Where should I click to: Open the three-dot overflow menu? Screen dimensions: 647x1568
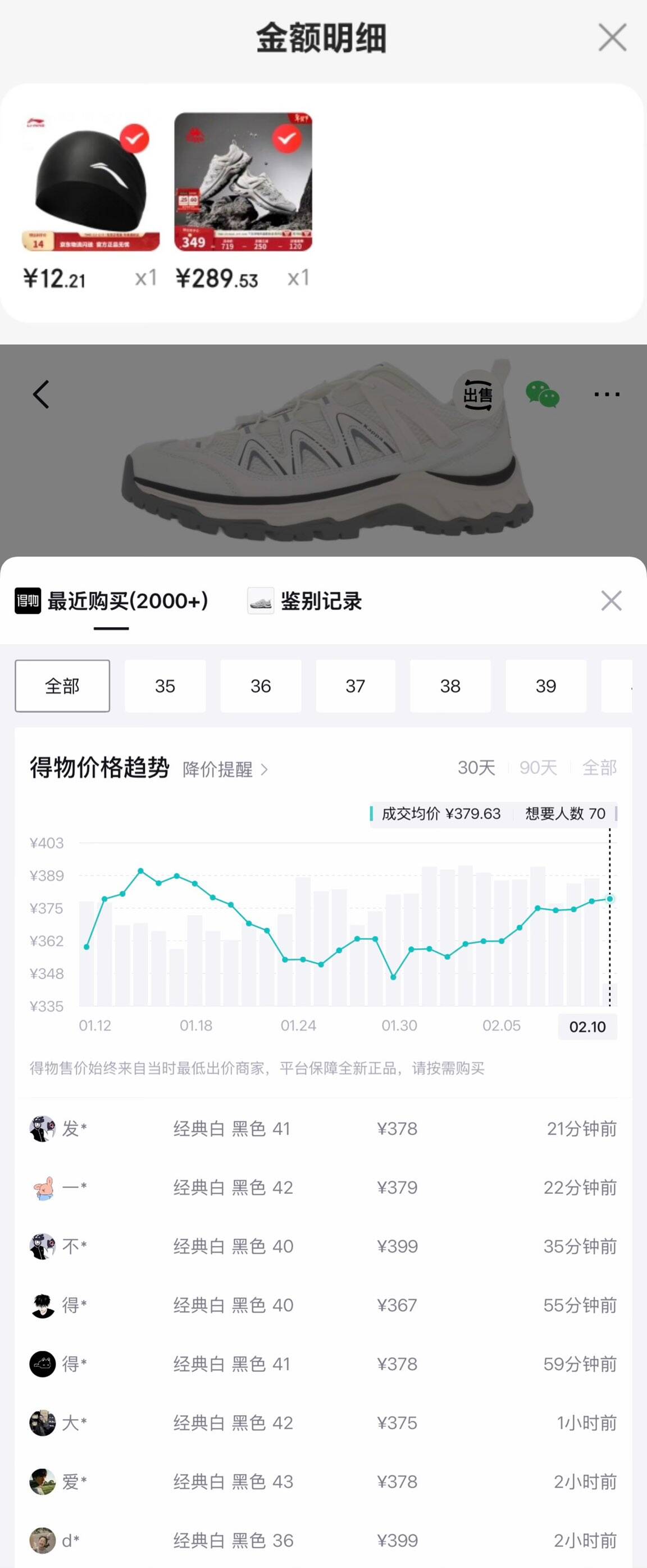click(x=606, y=395)
